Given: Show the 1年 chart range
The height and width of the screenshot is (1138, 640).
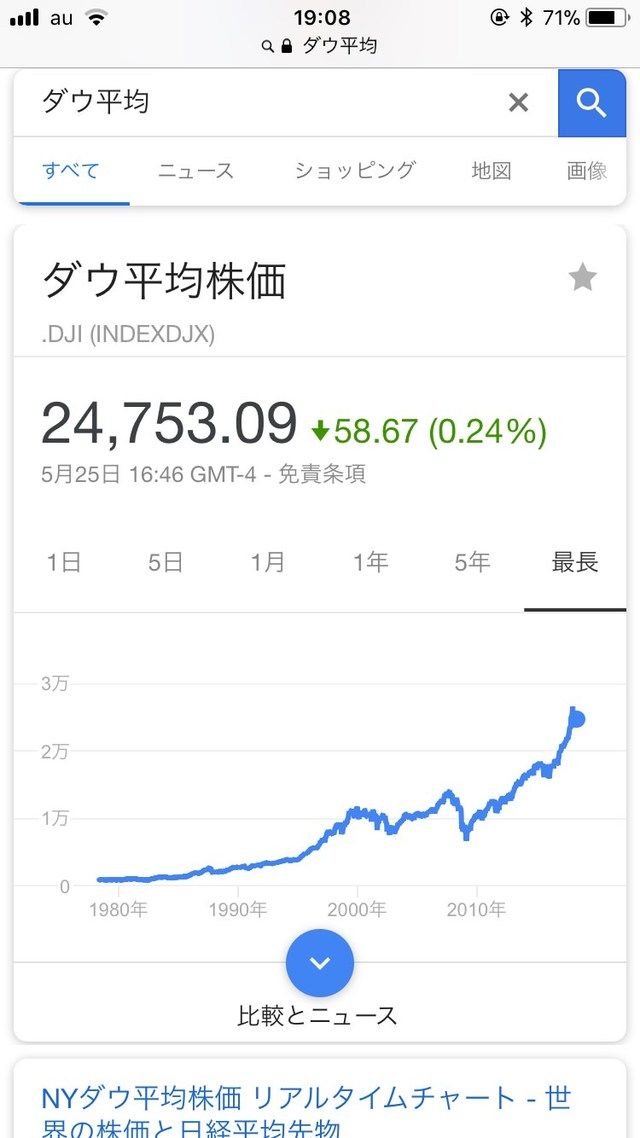Looking at the screenshot, I should (x=370, y=562).
